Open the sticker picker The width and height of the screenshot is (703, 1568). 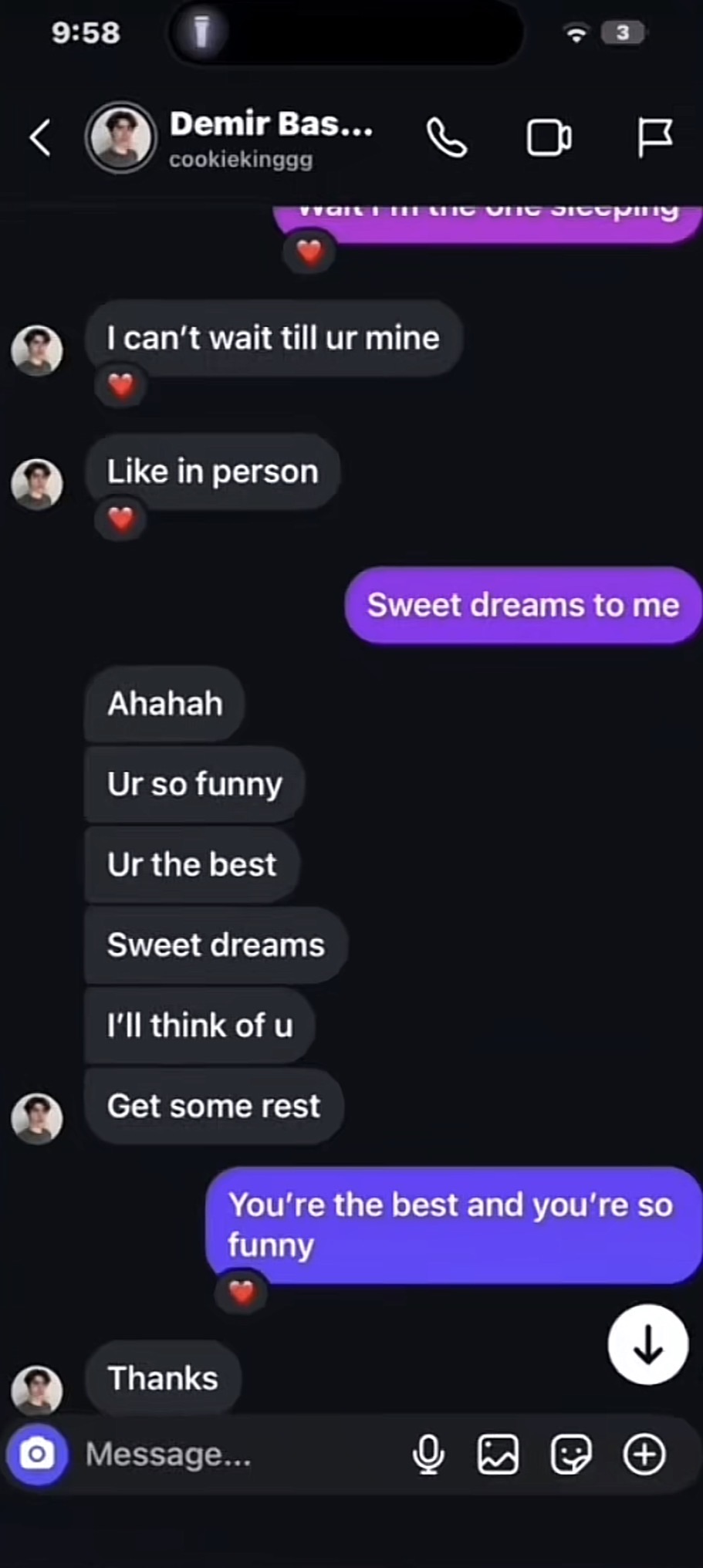point(571,1455)
